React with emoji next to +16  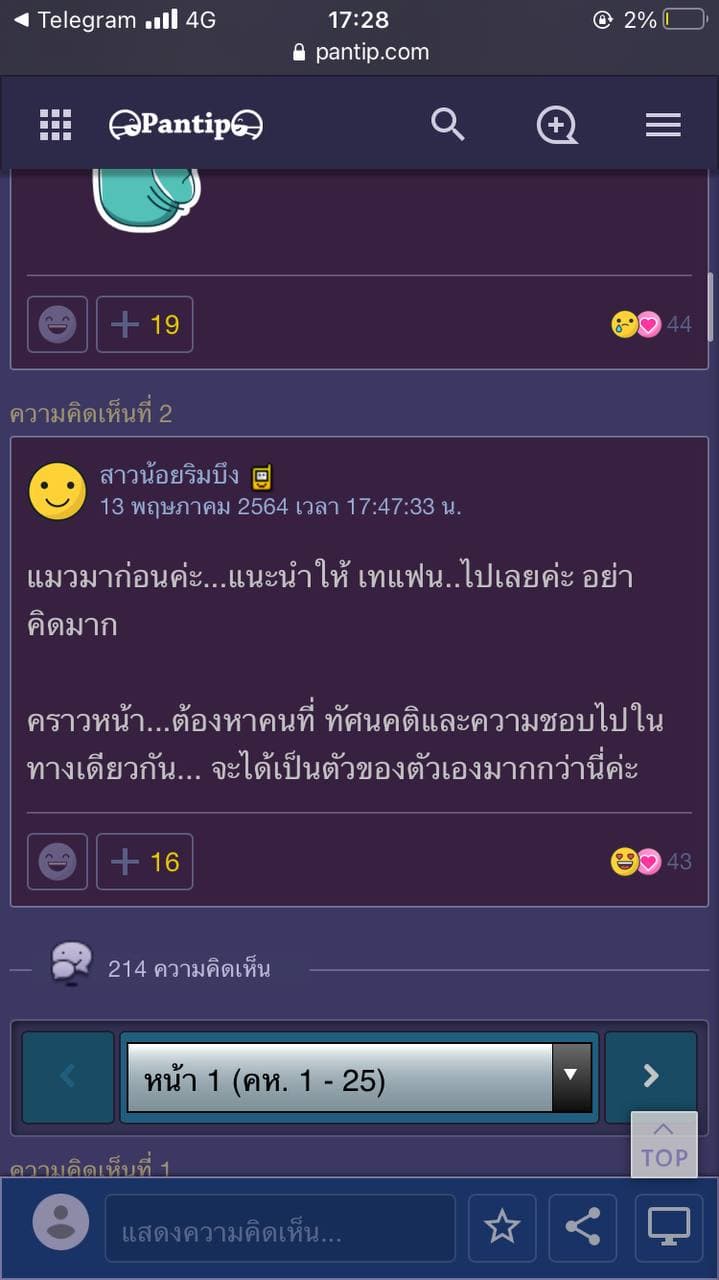tap(57, 862)
